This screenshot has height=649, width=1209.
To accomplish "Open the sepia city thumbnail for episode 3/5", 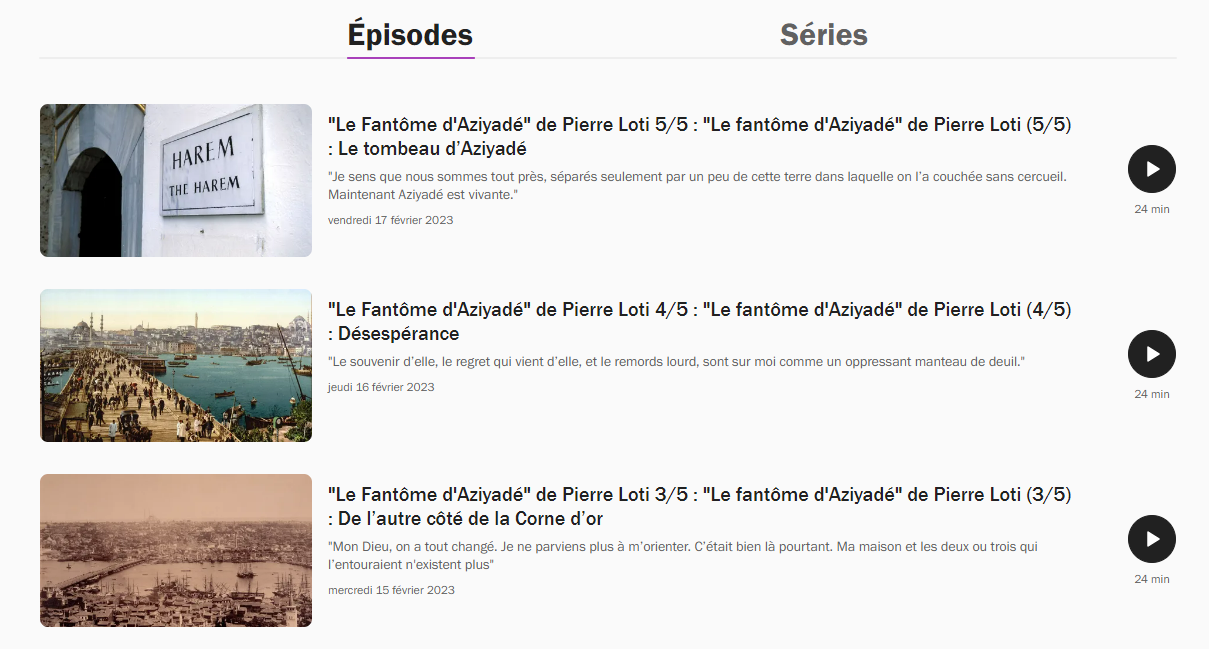I will (176, 550).
